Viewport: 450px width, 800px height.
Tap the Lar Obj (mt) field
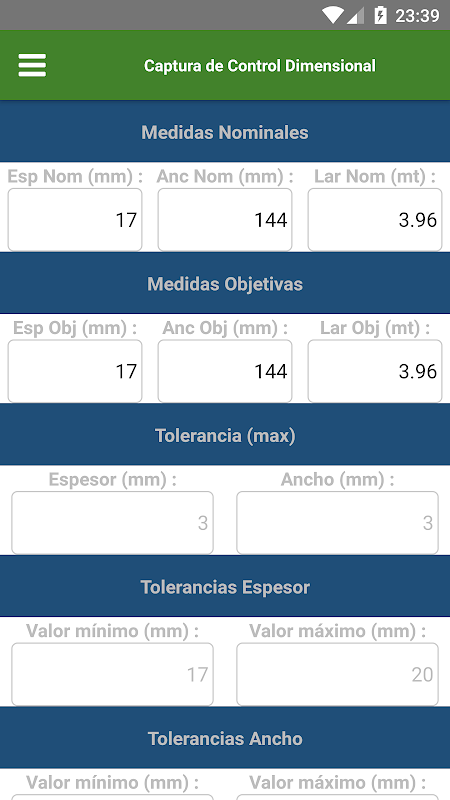pos(375,371)
